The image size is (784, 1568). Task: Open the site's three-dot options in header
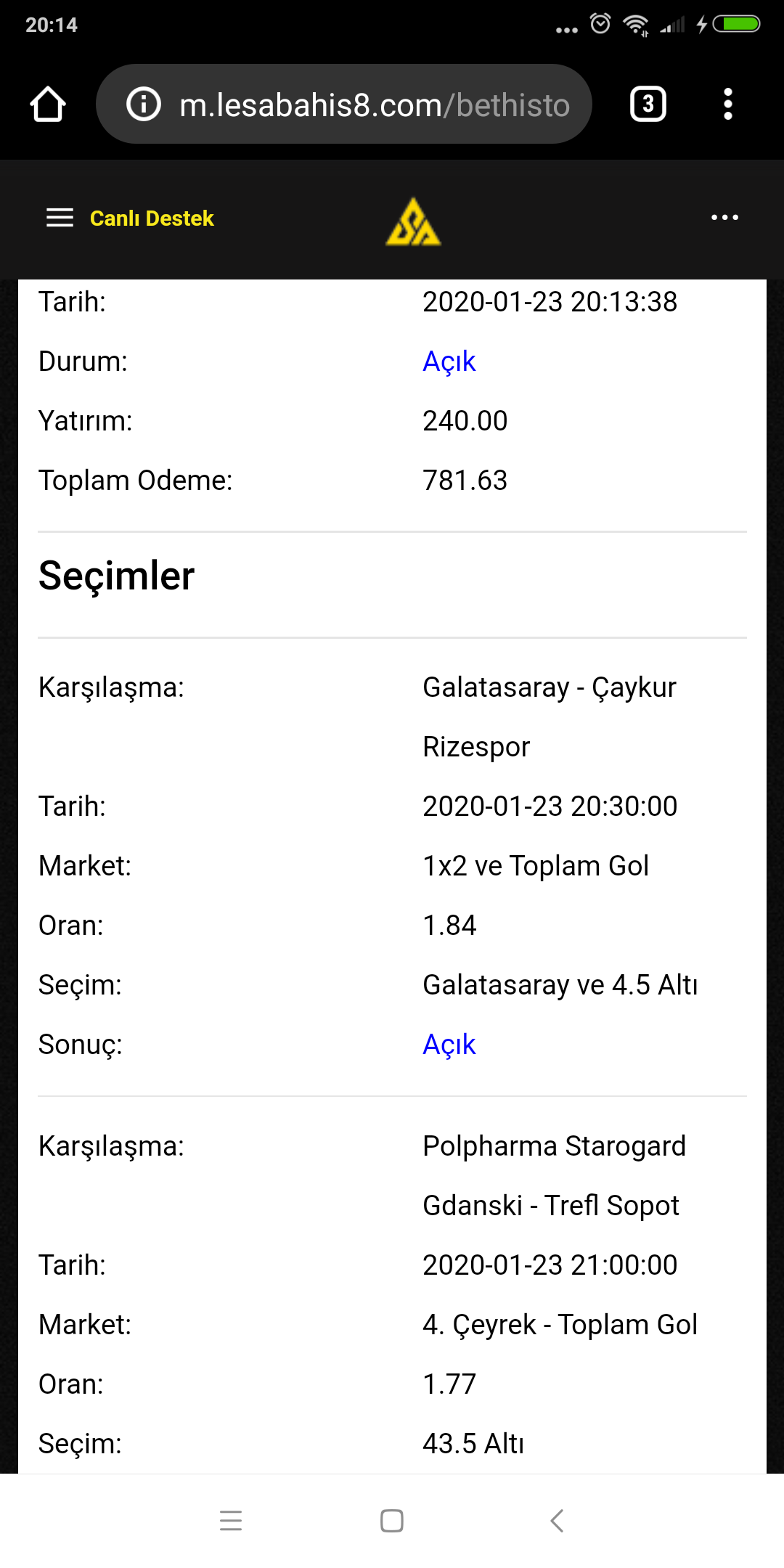tap(724, 217)
